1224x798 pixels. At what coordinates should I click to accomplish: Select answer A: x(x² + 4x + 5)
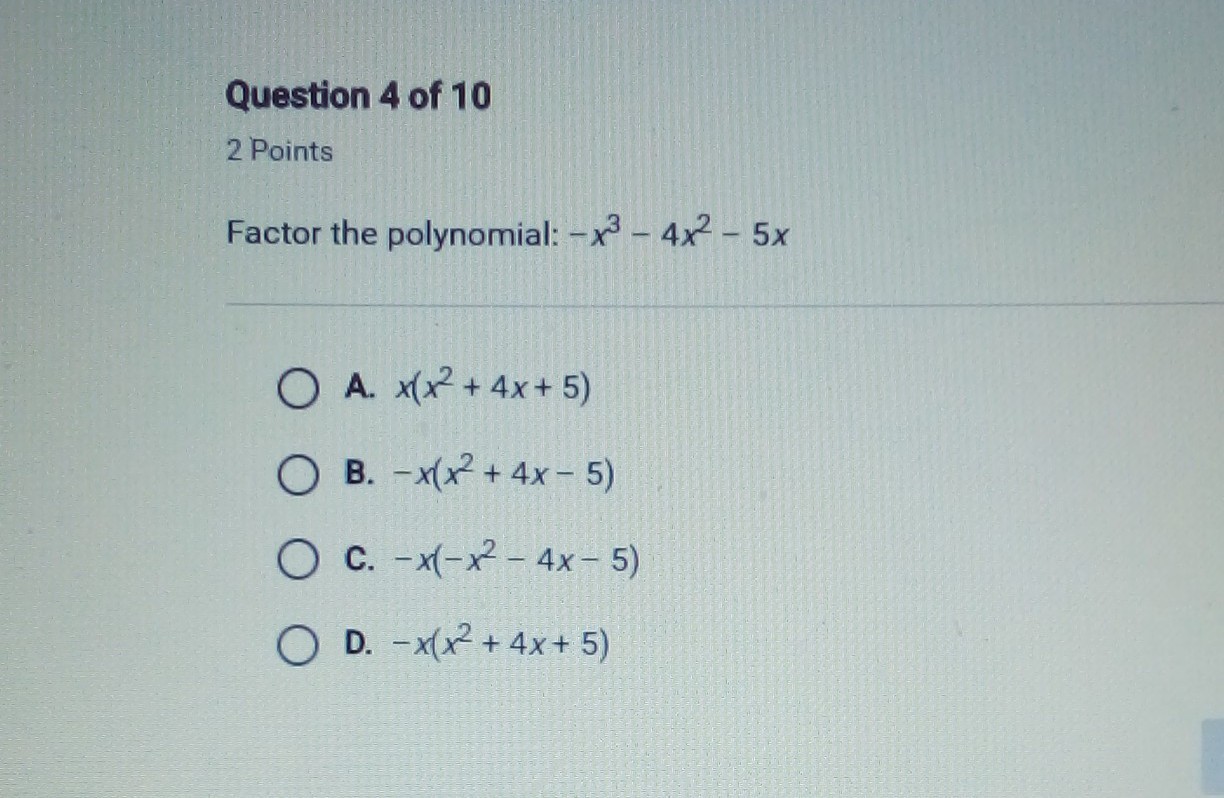click(x=296, y=391)
